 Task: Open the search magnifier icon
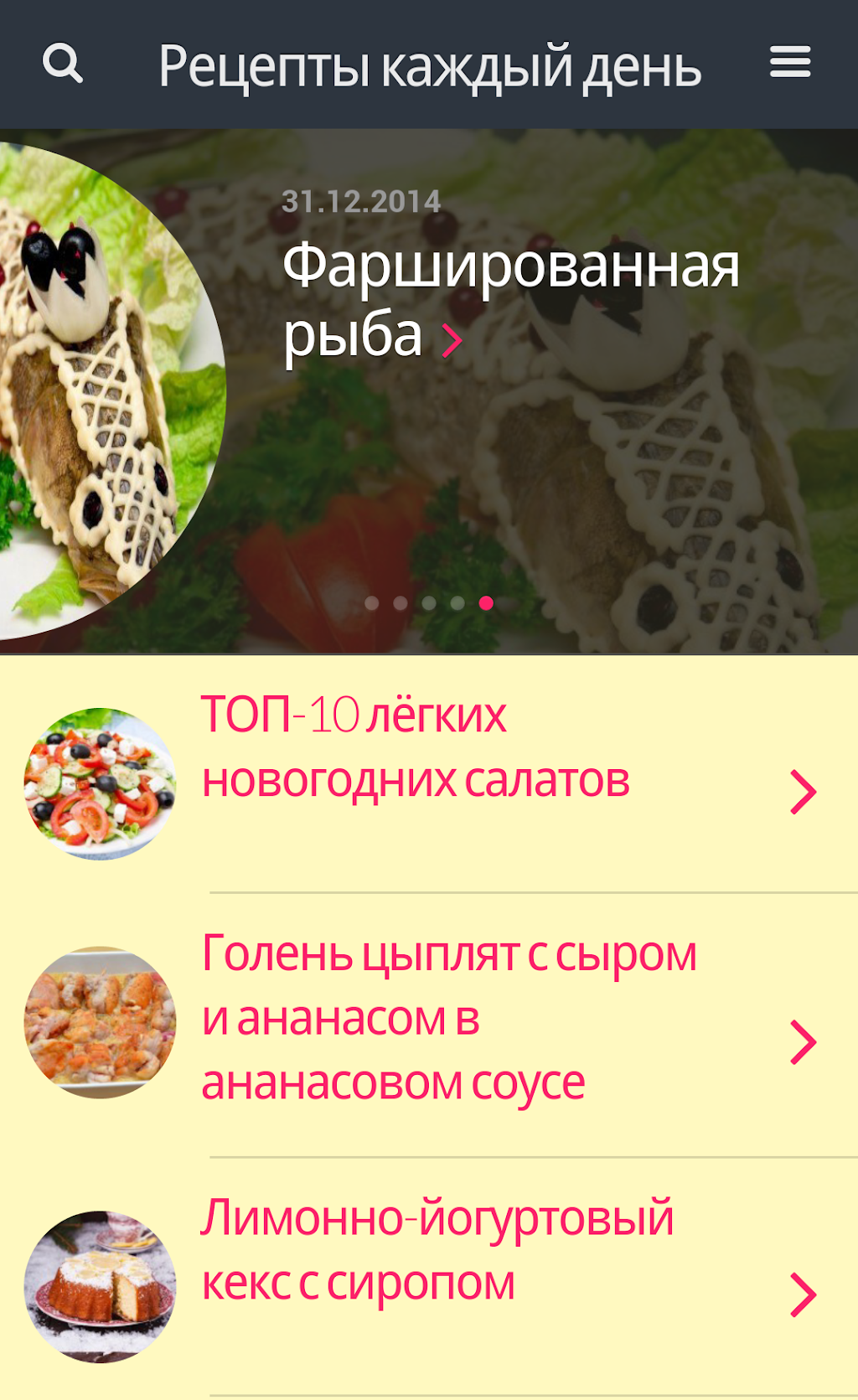[63, 64]
